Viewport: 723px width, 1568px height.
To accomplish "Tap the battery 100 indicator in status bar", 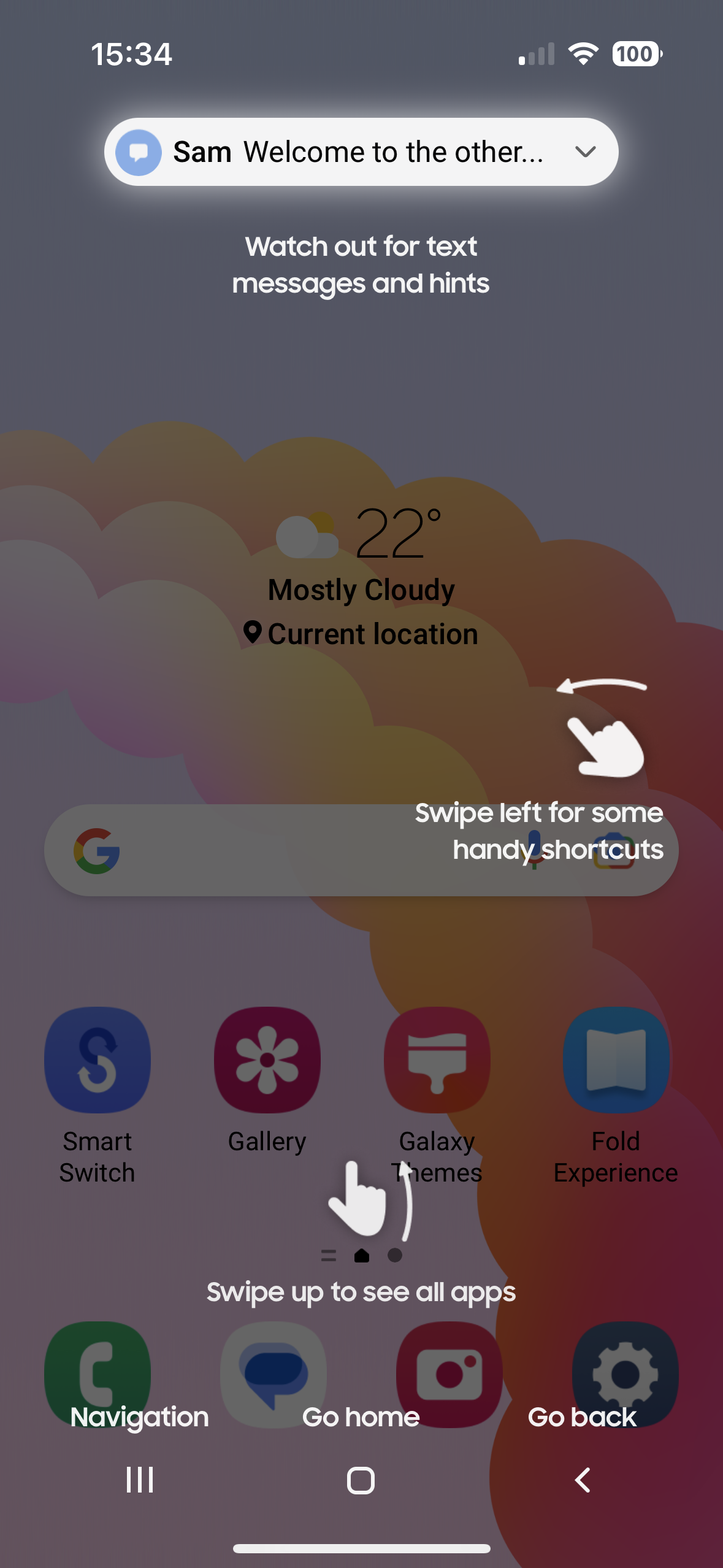I will pyautogui.click(x=635, y=54).
